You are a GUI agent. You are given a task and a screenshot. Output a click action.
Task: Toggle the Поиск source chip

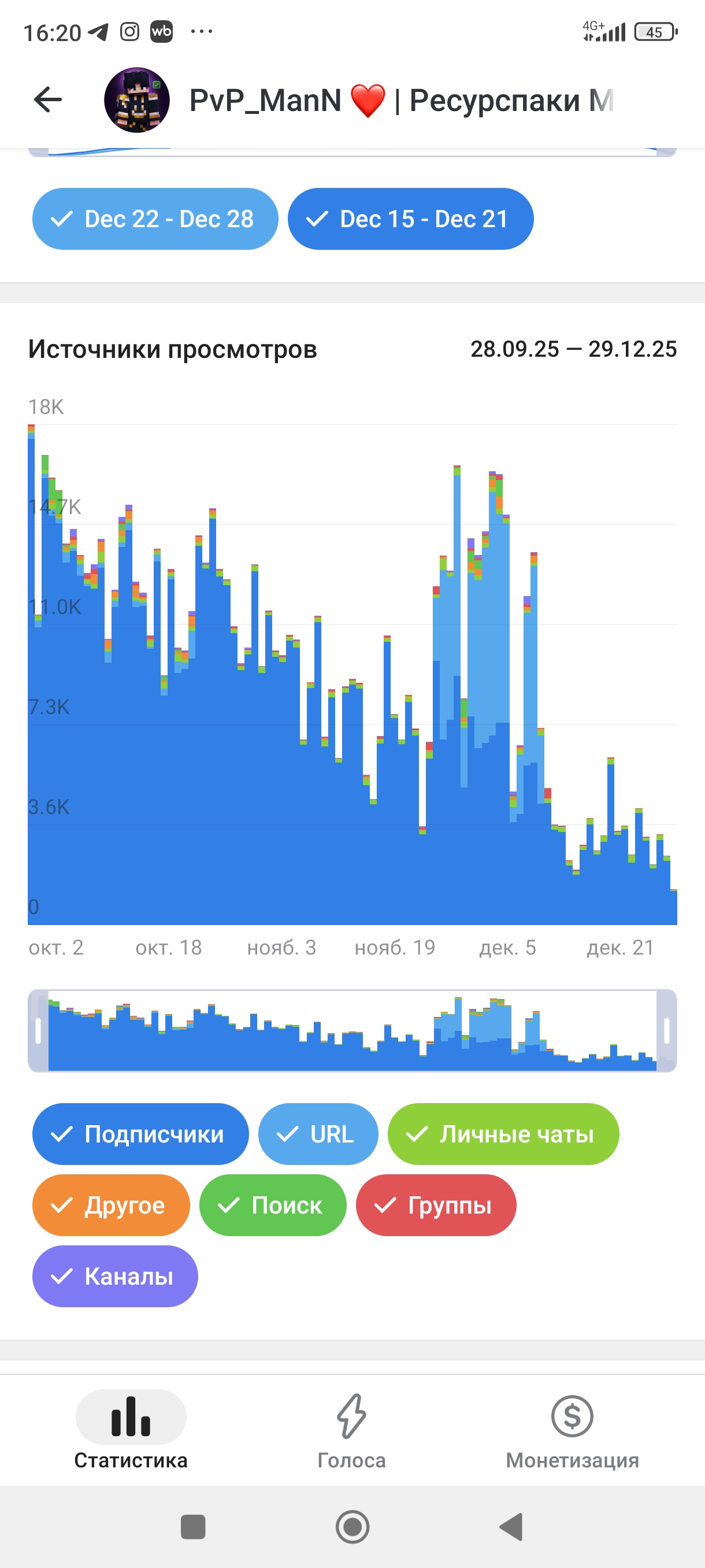[x=273, y=1205]
